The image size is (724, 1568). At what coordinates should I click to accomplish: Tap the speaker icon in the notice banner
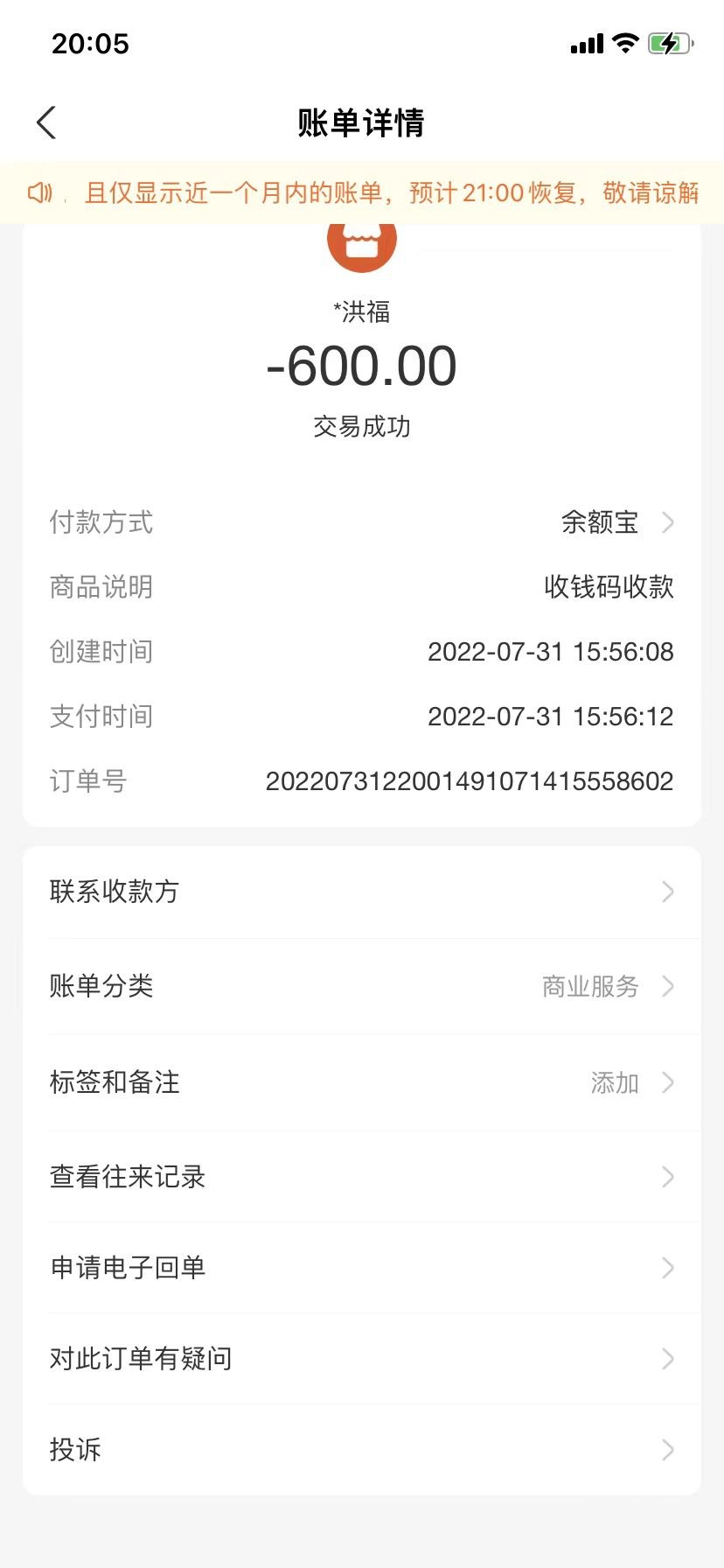[x=40, y=192]
